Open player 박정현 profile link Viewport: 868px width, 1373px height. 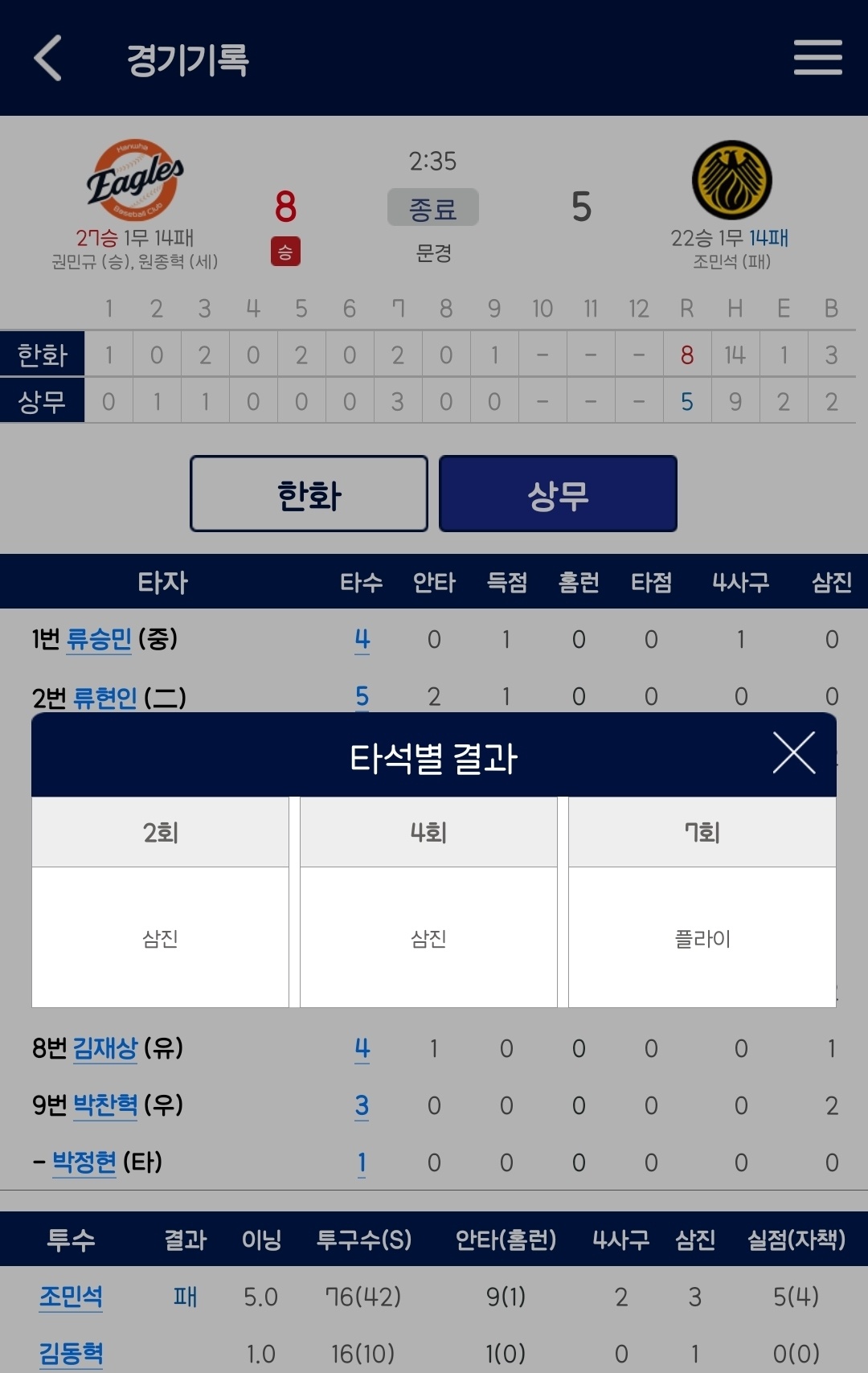(x=84, y=1162)
